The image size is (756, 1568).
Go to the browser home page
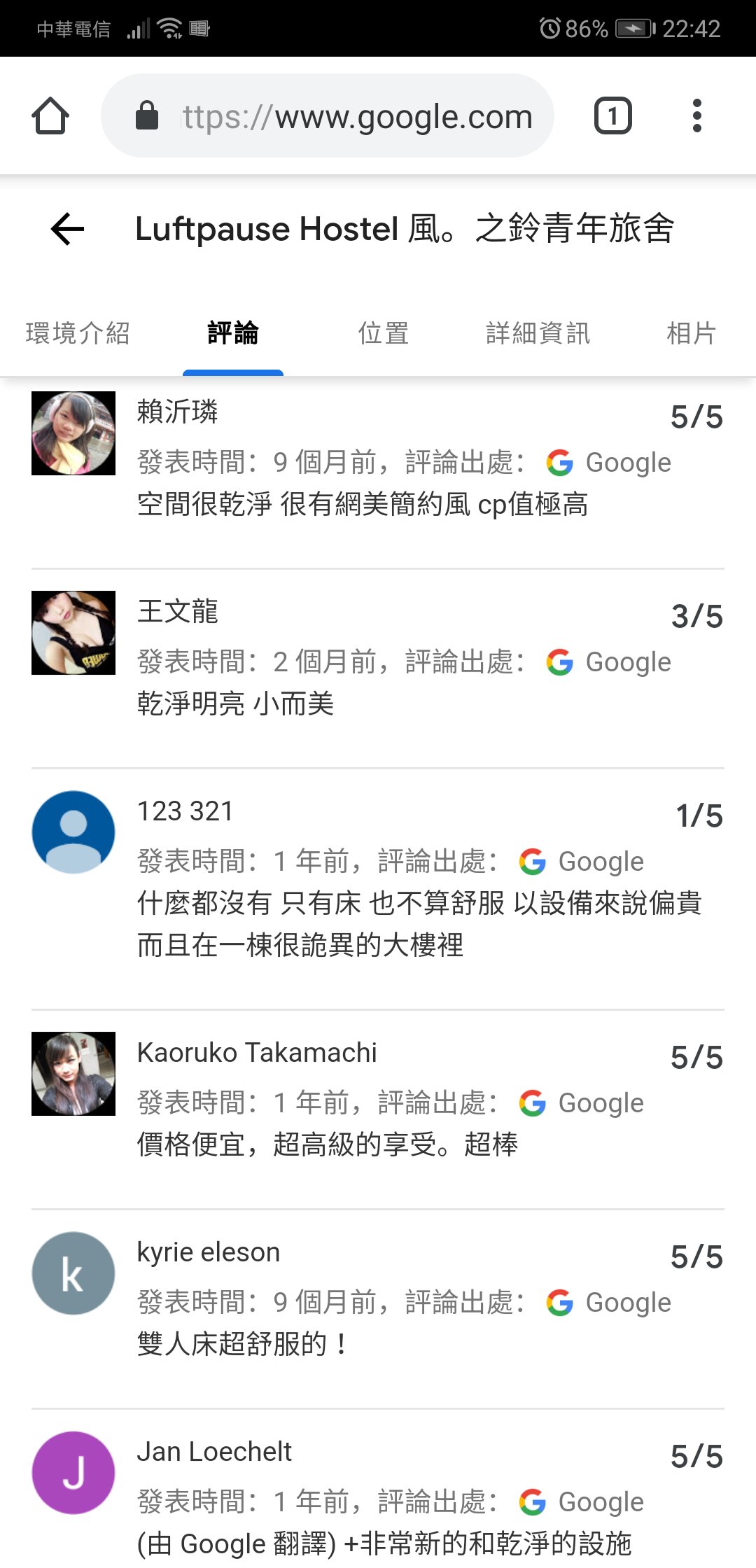pyautogui.click(x=50, y=115)
